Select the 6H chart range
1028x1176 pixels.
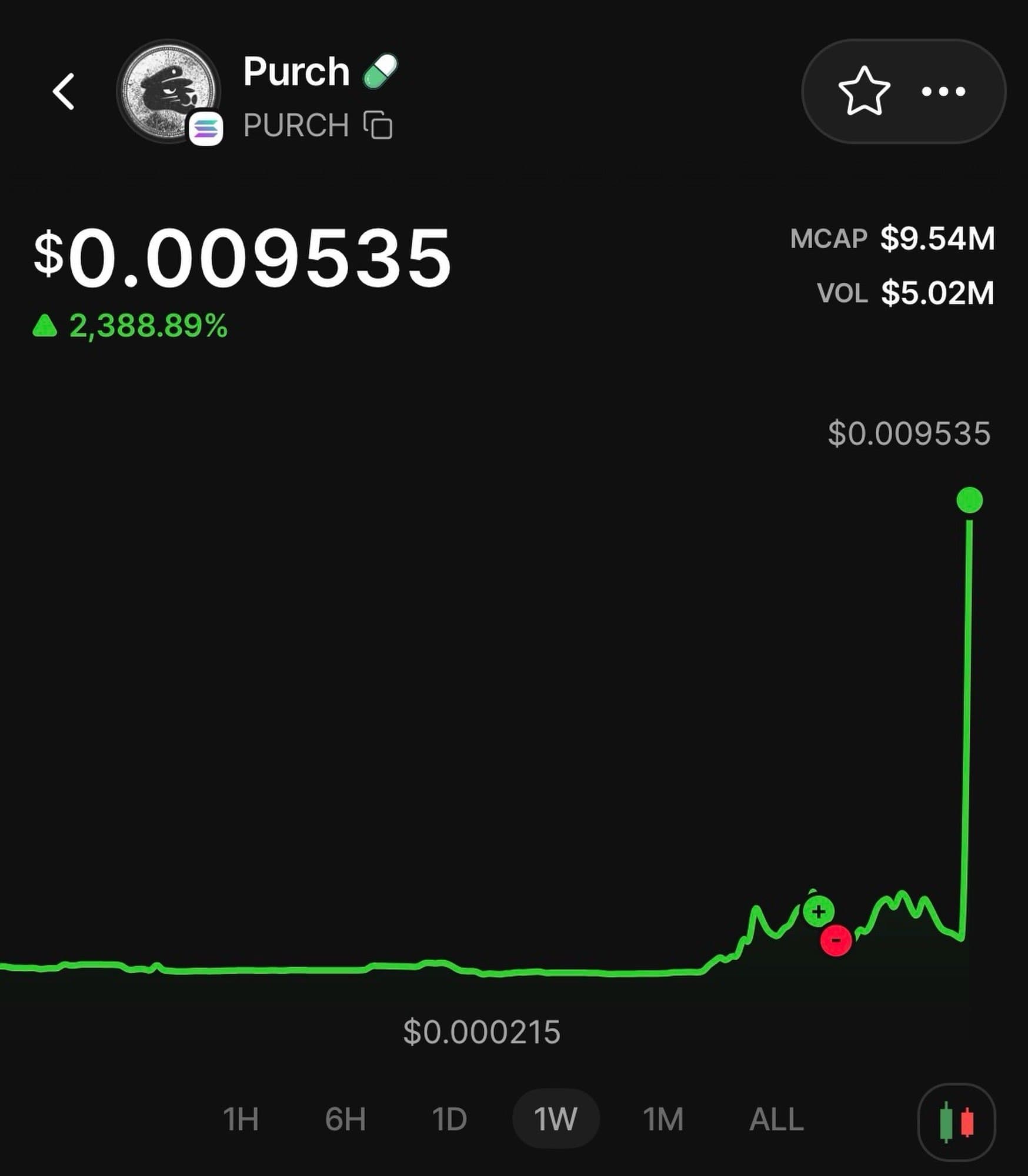coord(345,1118)
